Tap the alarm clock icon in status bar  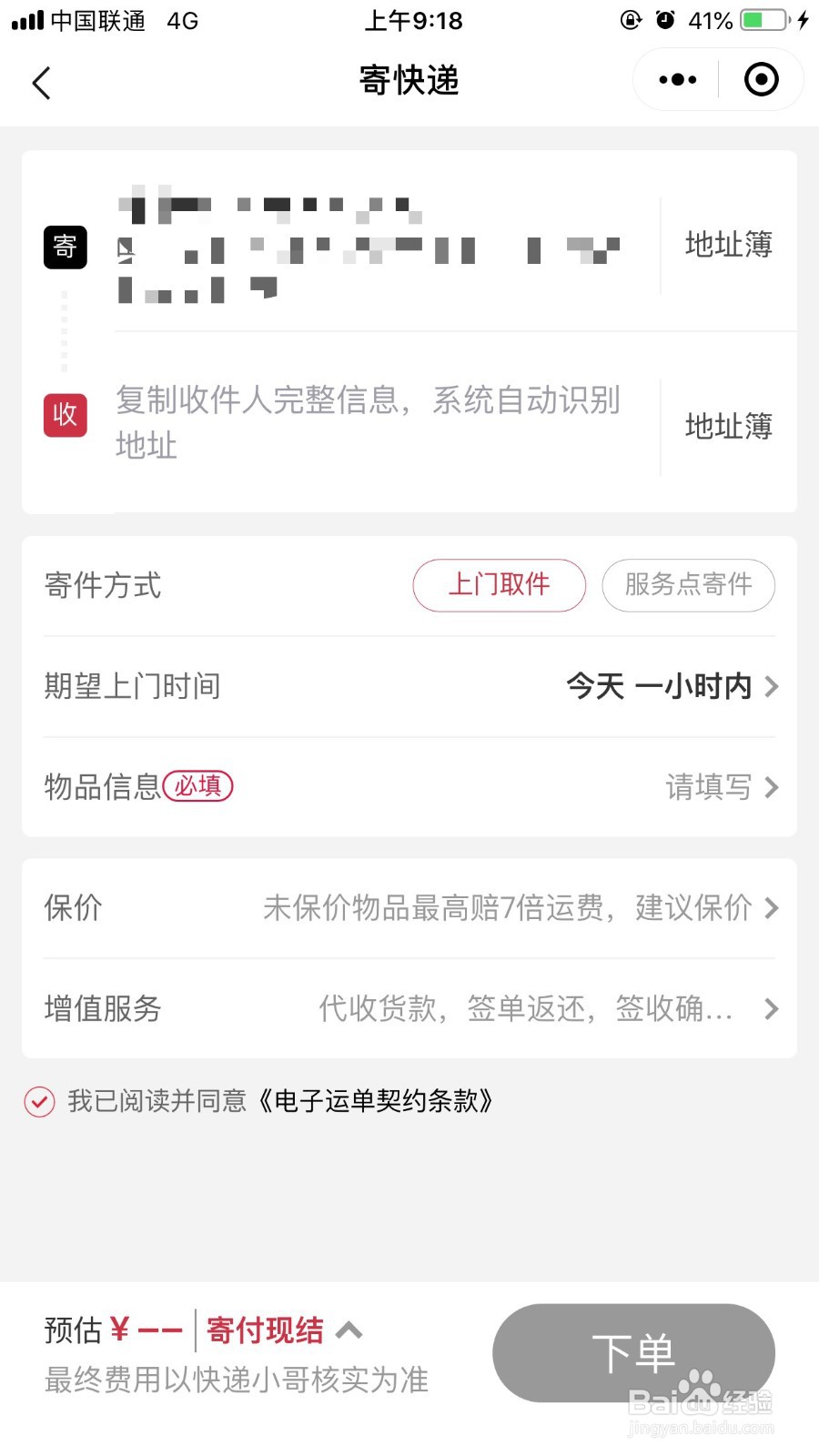[667, 20]
